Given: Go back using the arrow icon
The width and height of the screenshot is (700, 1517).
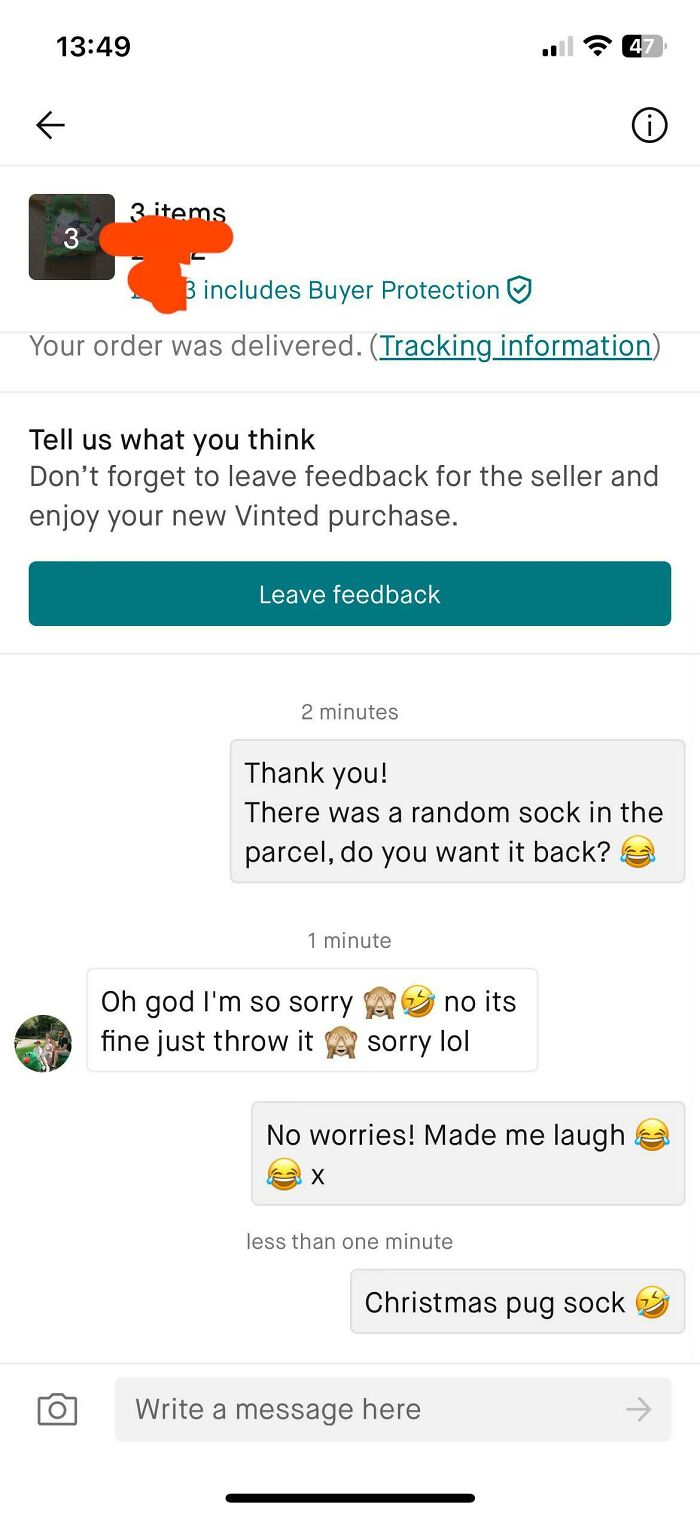Looking at the screenshot, I should pyautogui.click(x=50, y=125).
